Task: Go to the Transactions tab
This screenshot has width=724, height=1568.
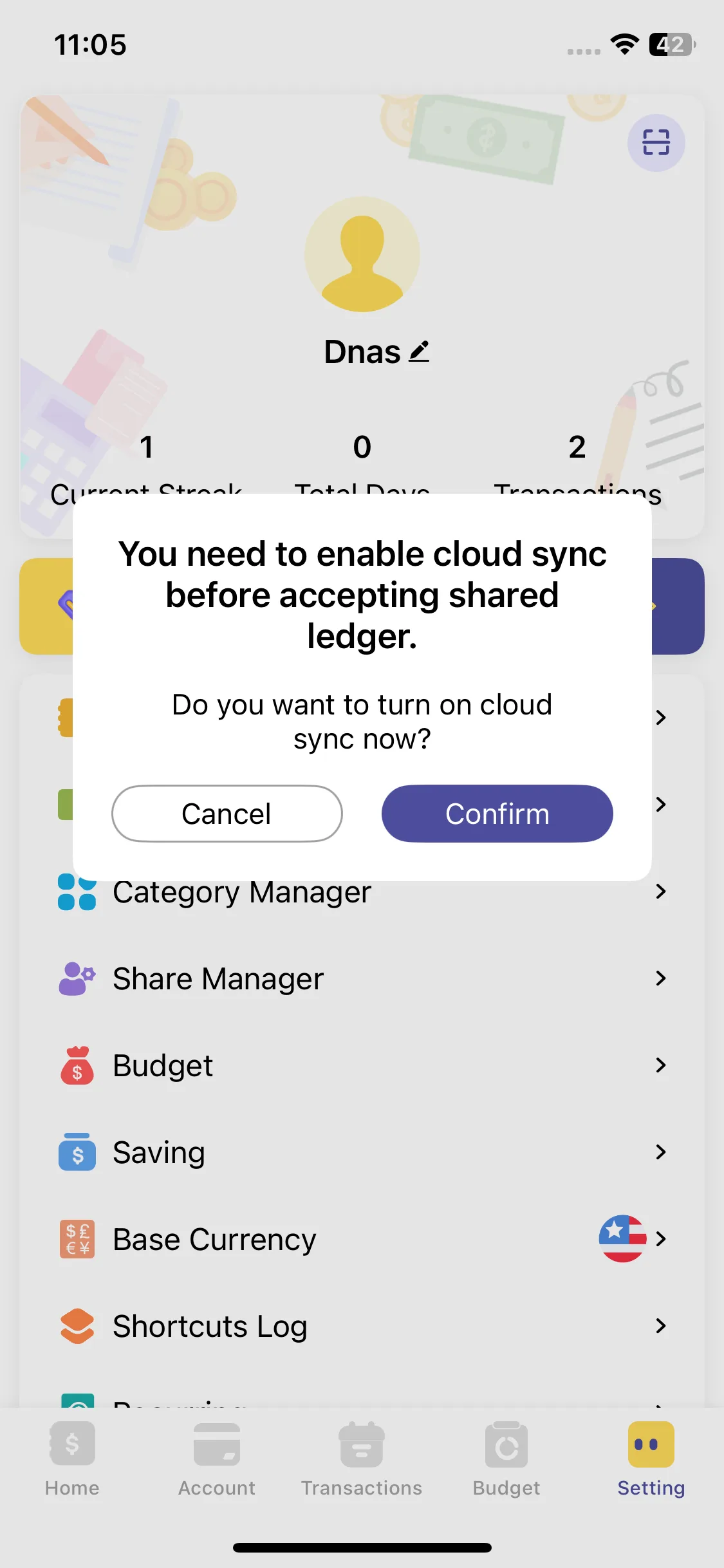Action: pyautogui.click(x=362, y=1459)
